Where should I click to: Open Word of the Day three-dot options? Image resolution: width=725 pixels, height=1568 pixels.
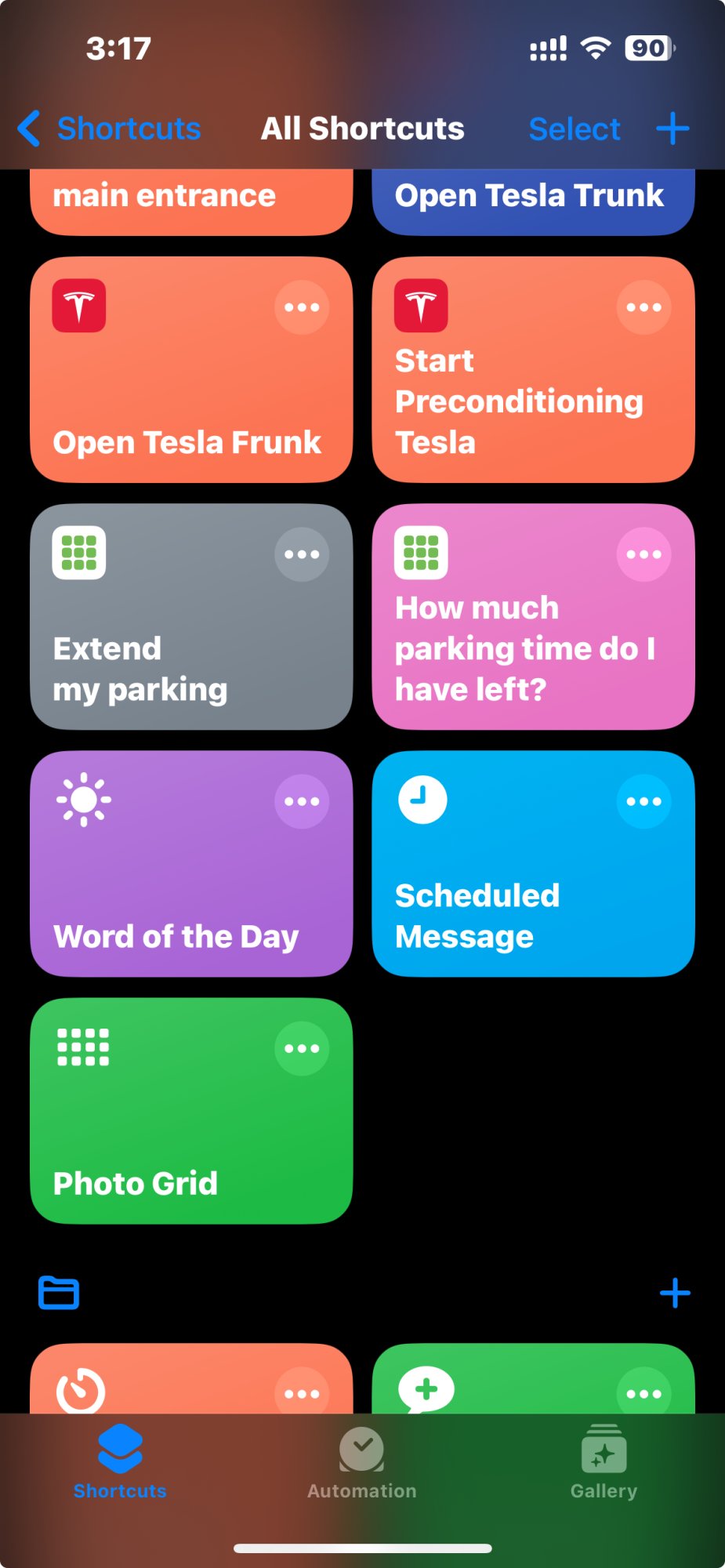point(302,801)
